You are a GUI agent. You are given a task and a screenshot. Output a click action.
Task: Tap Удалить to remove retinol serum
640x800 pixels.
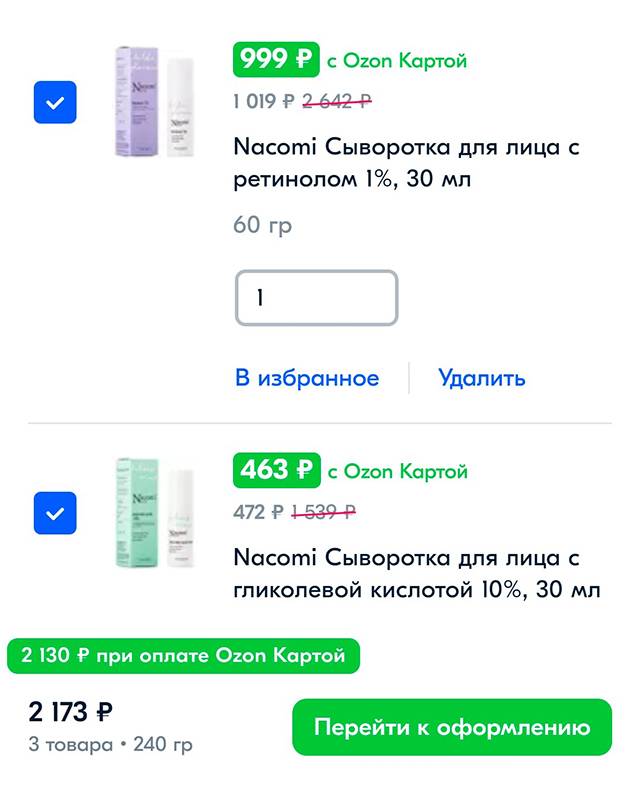481,378
